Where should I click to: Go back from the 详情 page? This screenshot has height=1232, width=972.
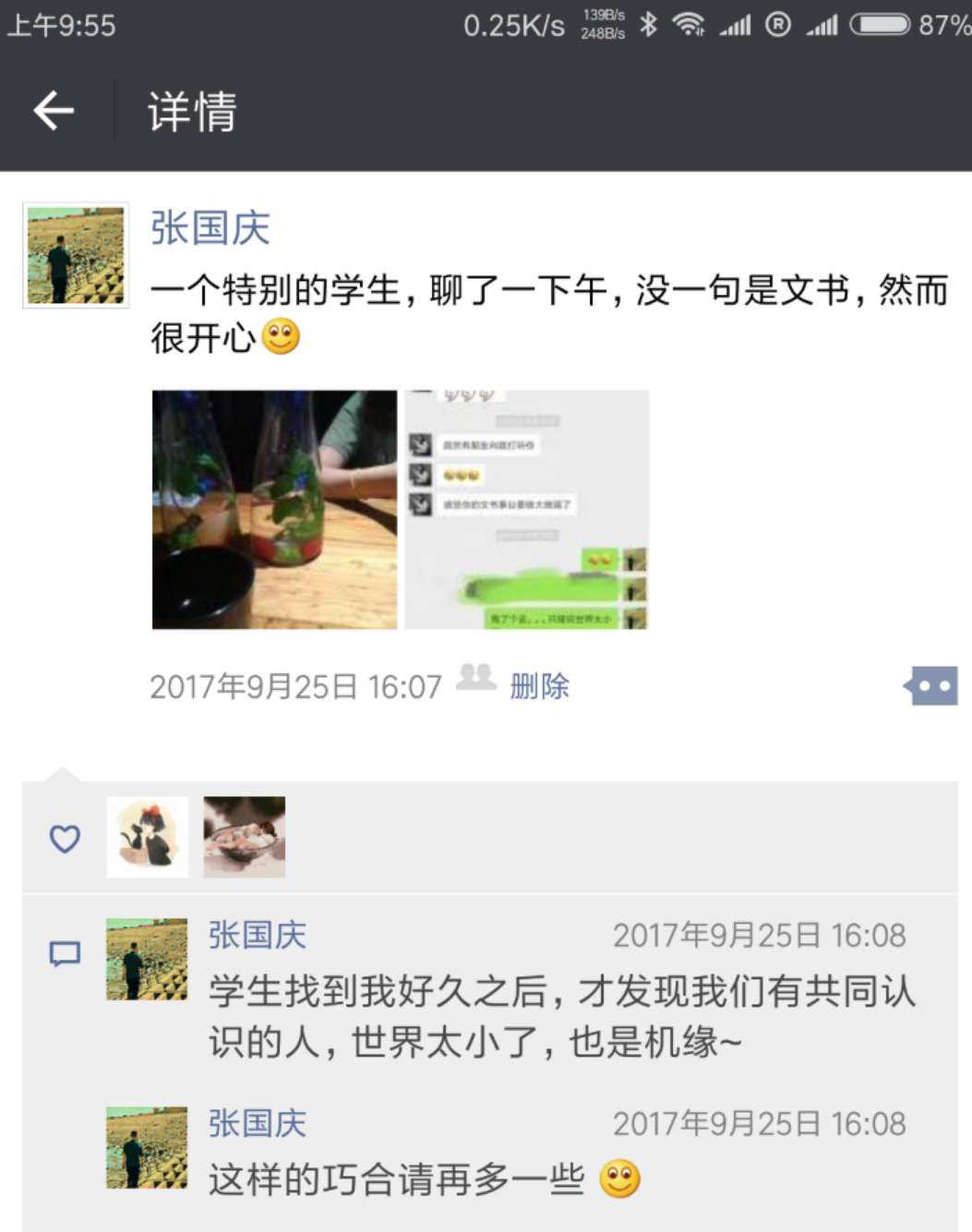click(54, 111)
